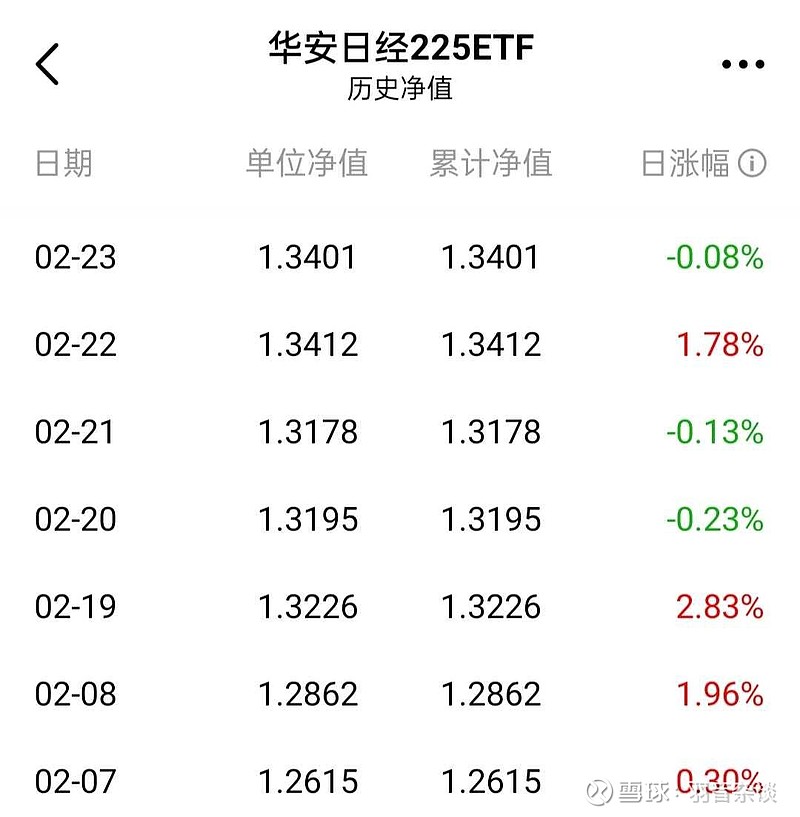Open the three-dot overflow menu
800x817 pixels.
(742, 65)
